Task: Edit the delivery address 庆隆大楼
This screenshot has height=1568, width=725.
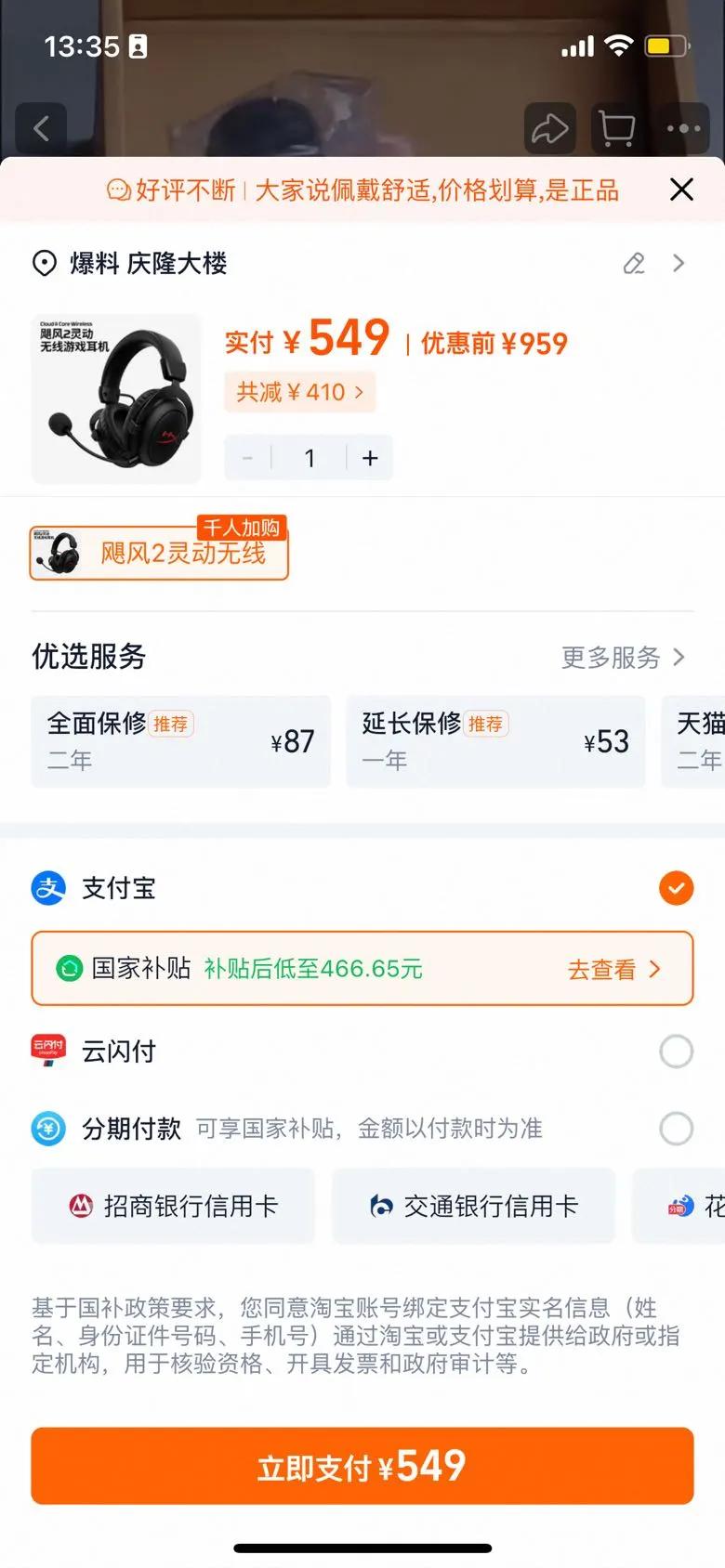Action: tap(634, 264)
